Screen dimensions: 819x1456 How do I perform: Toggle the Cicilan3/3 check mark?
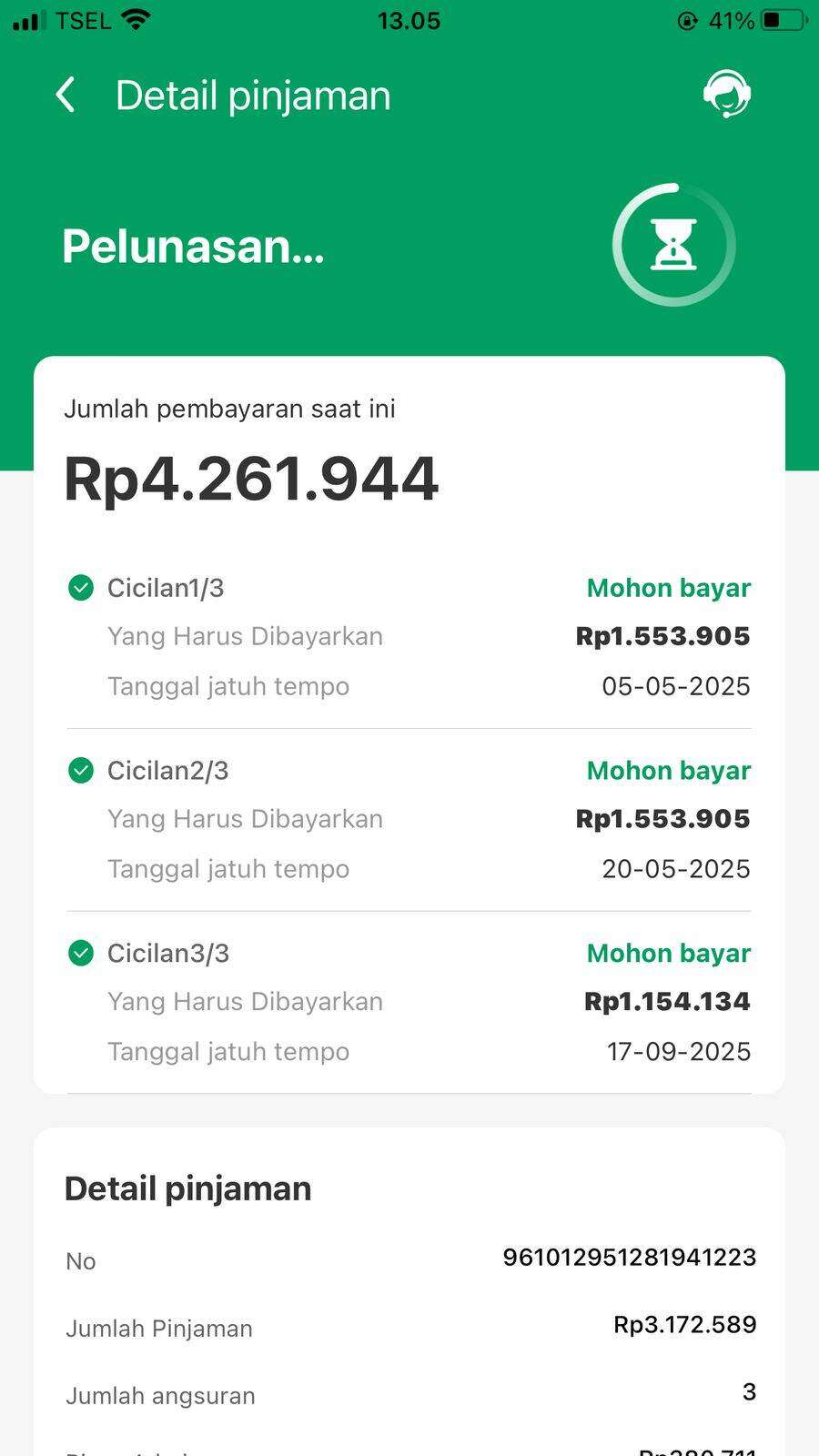click(x=81, y=954)
